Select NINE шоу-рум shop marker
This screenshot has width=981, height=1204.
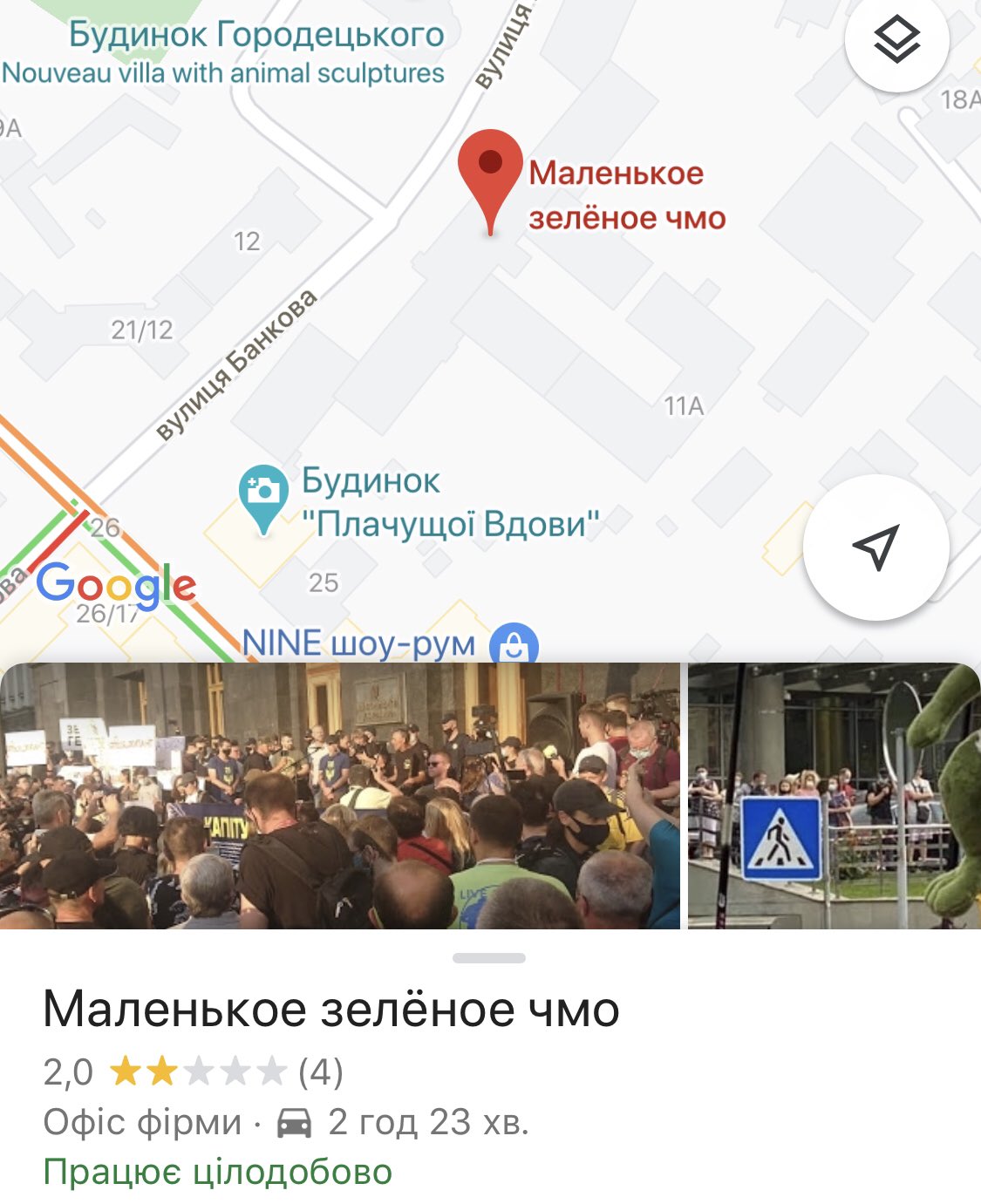point(514,646)
